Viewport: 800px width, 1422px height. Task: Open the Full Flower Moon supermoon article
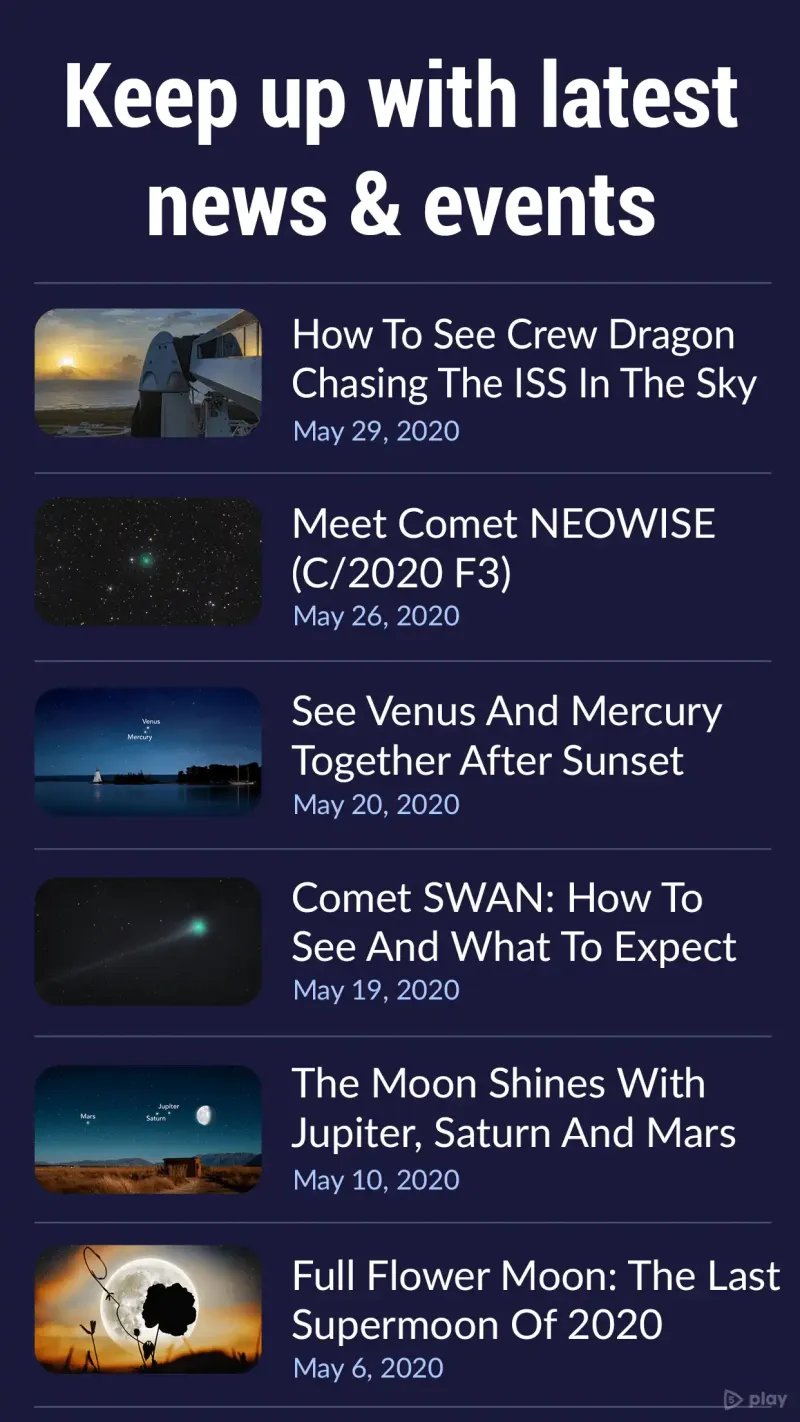click(535, 1300)
